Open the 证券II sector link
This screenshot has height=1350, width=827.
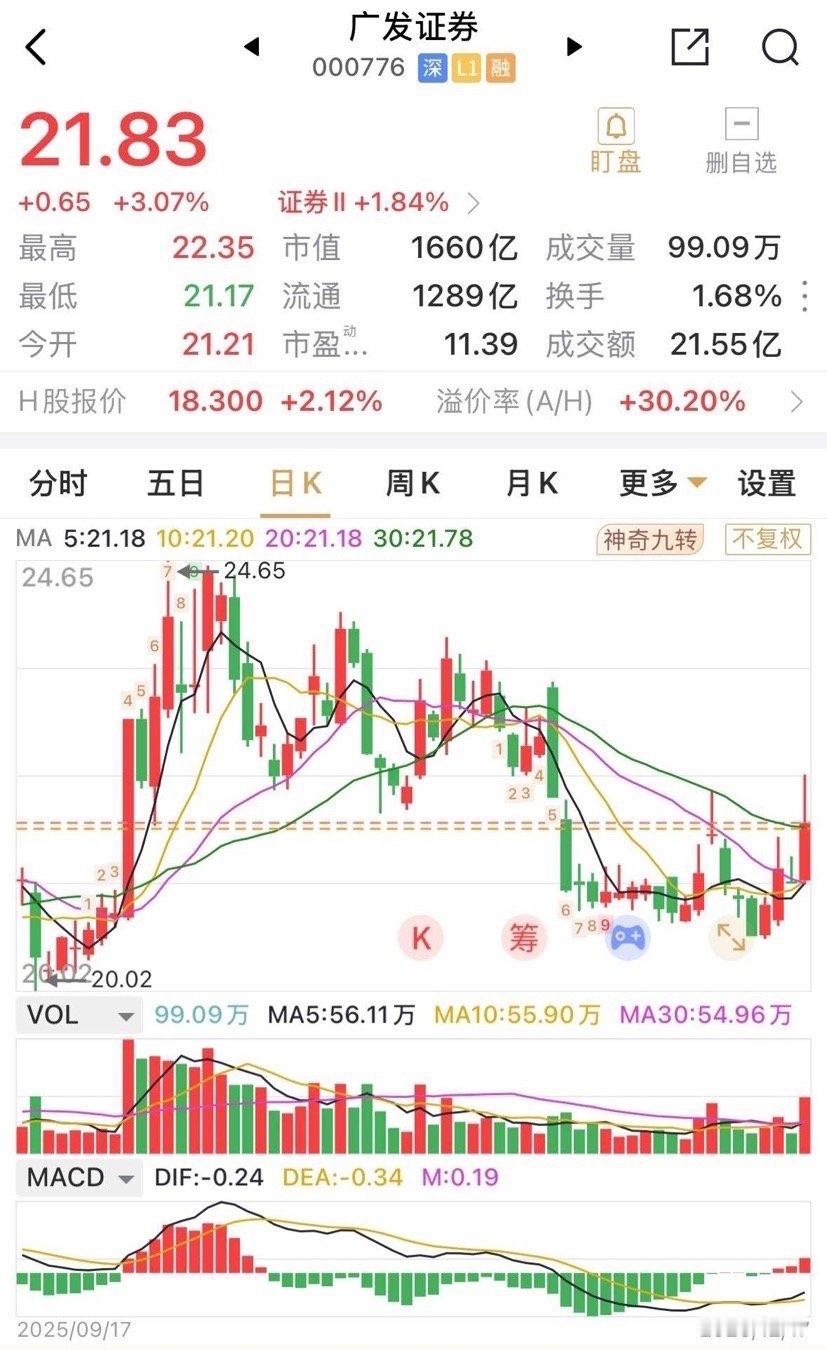(378, 203)
